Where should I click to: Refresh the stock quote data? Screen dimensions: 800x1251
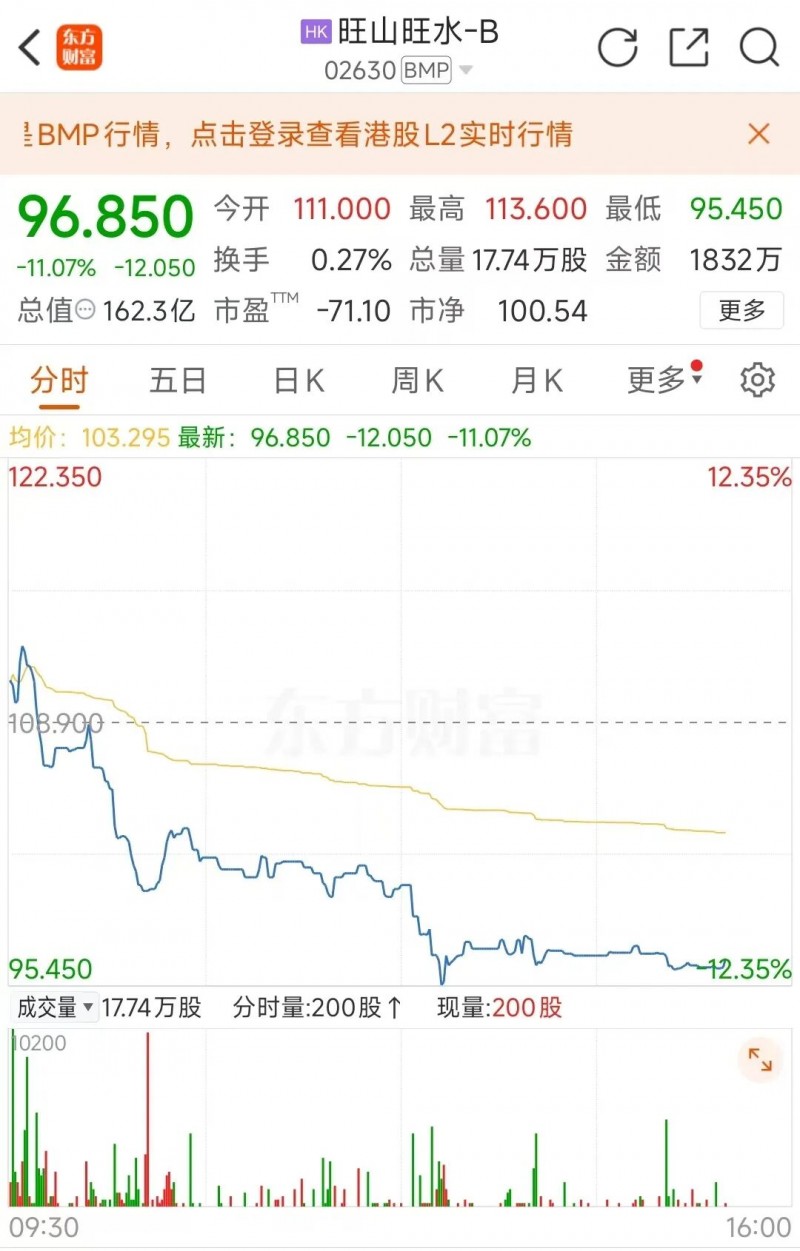pyautogui.click(x=617, y=47)
